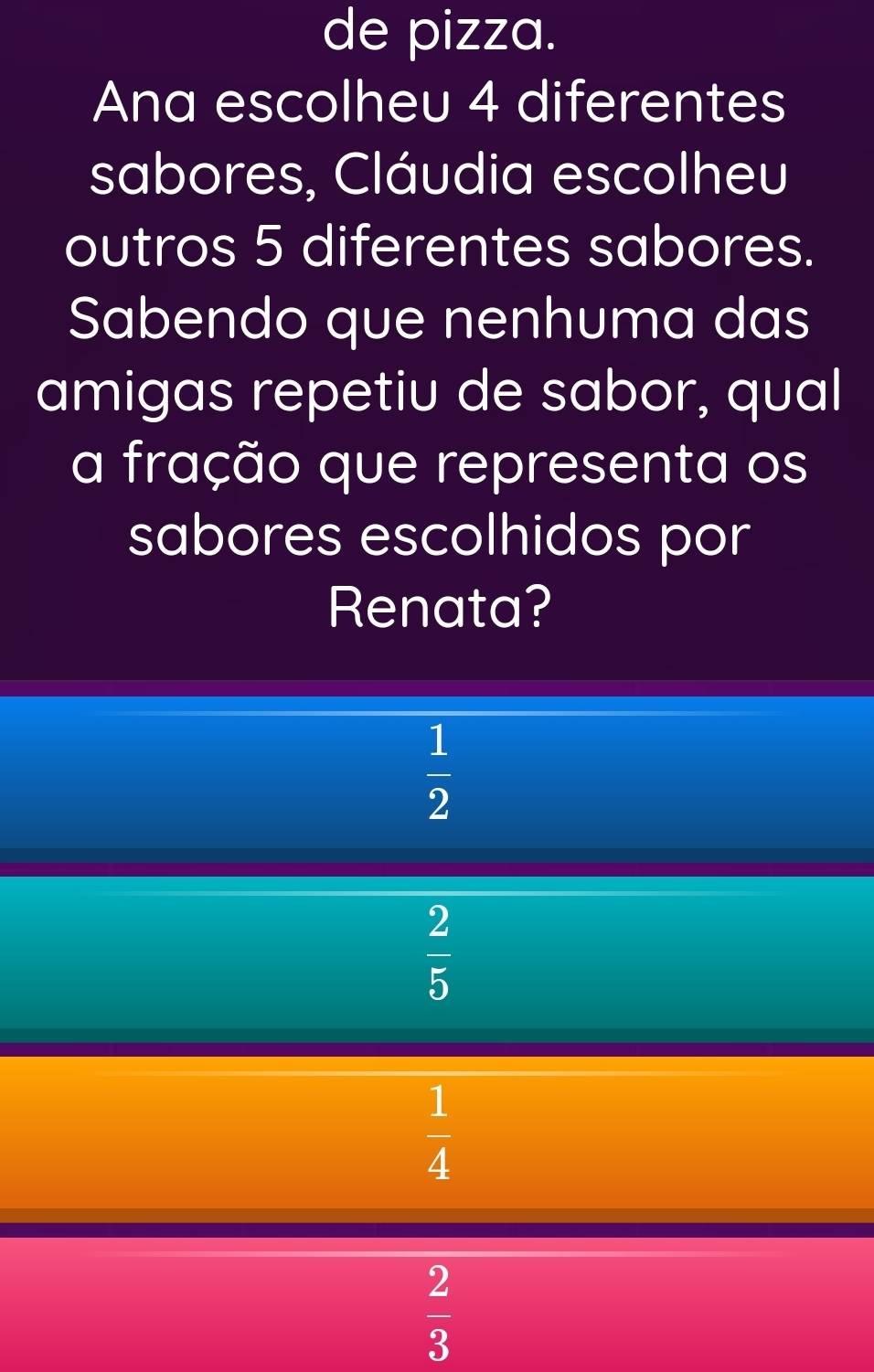The image size is (874, 1372).
Task: Answer with the pink 2/3 option
Action: [437, 1307]
